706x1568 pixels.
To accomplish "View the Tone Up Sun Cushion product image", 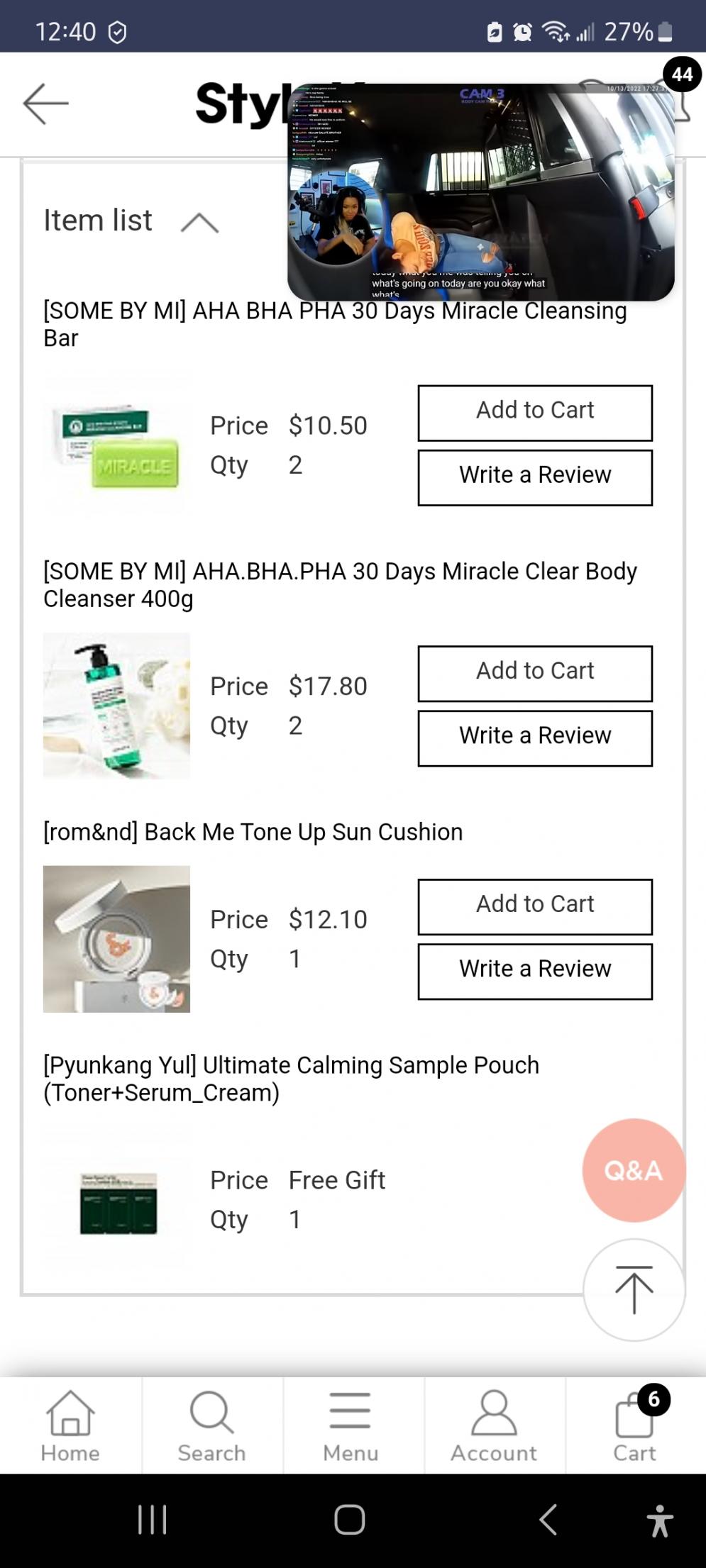I will click(117, 939).
